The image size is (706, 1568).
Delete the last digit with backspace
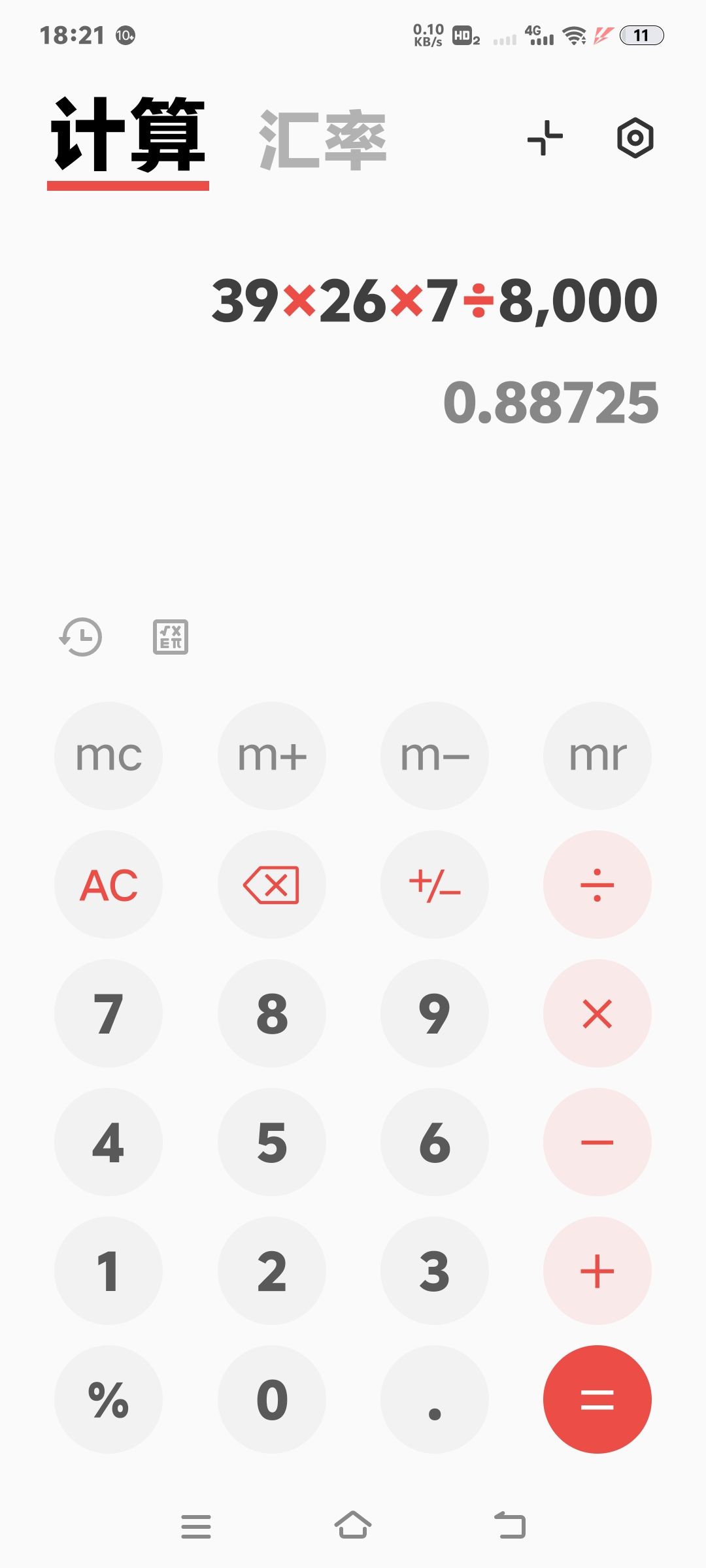[x=271, y=885]
